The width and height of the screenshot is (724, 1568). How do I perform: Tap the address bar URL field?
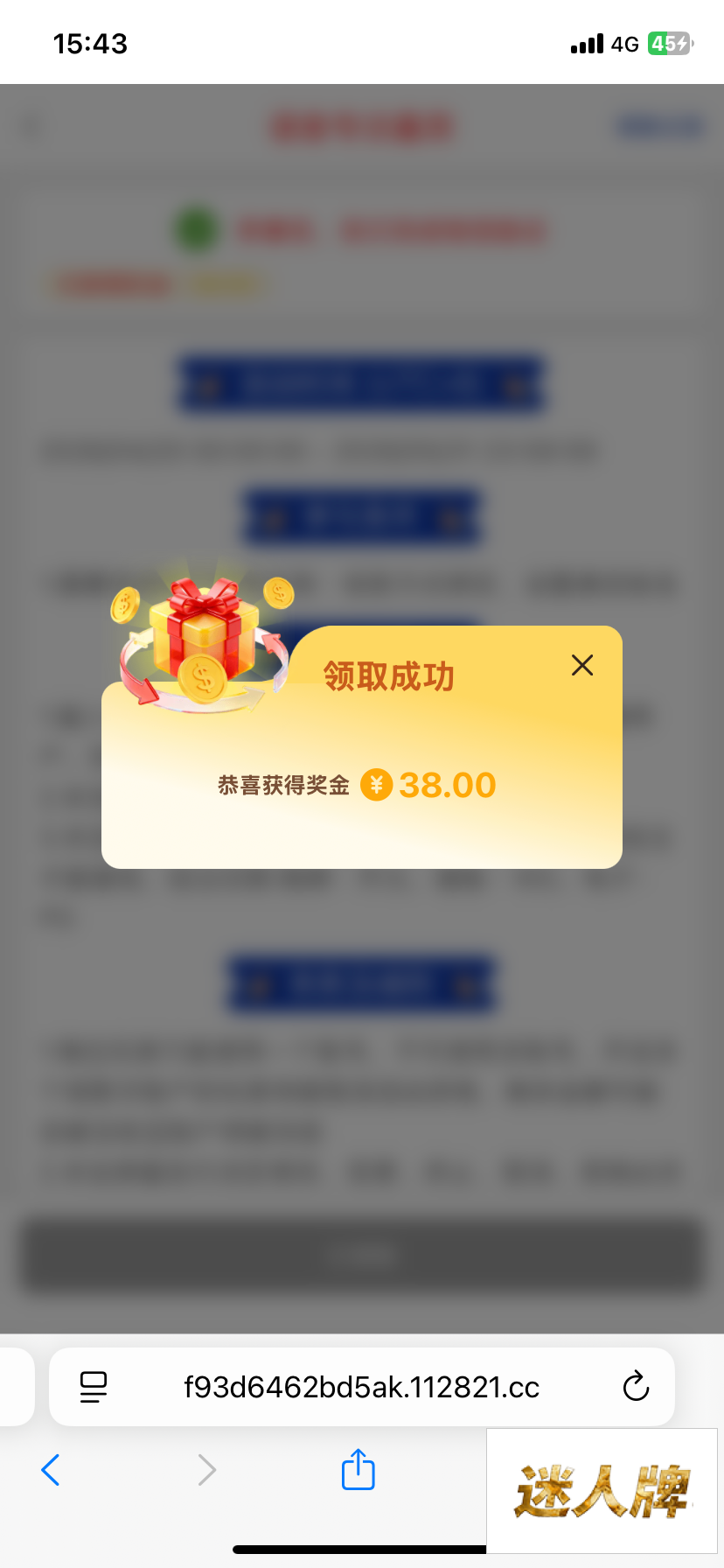click(x=361, y=1387)
